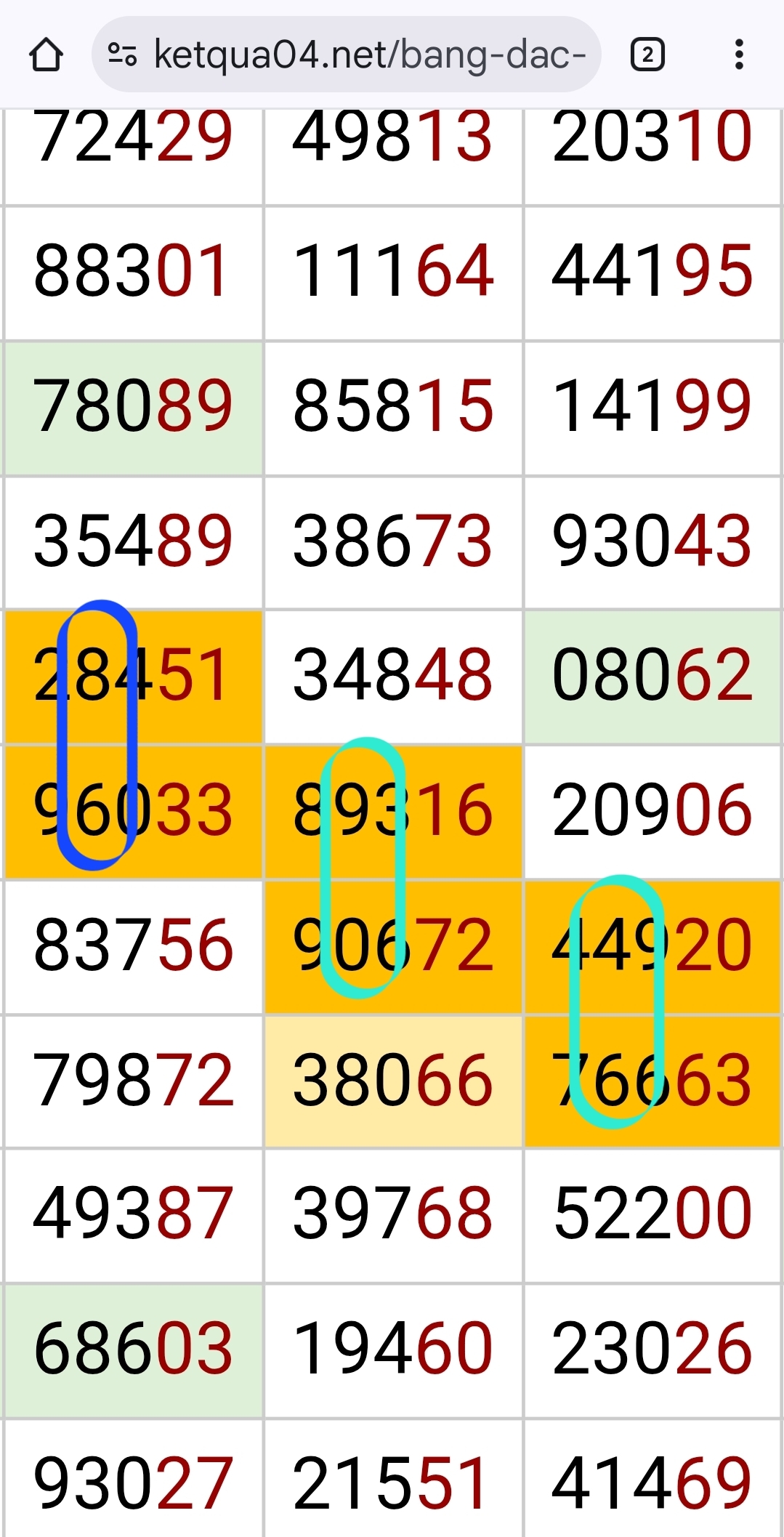View site information icon in address bar
The width and height of the screenshot is (784, 1537).
point(121,55)
